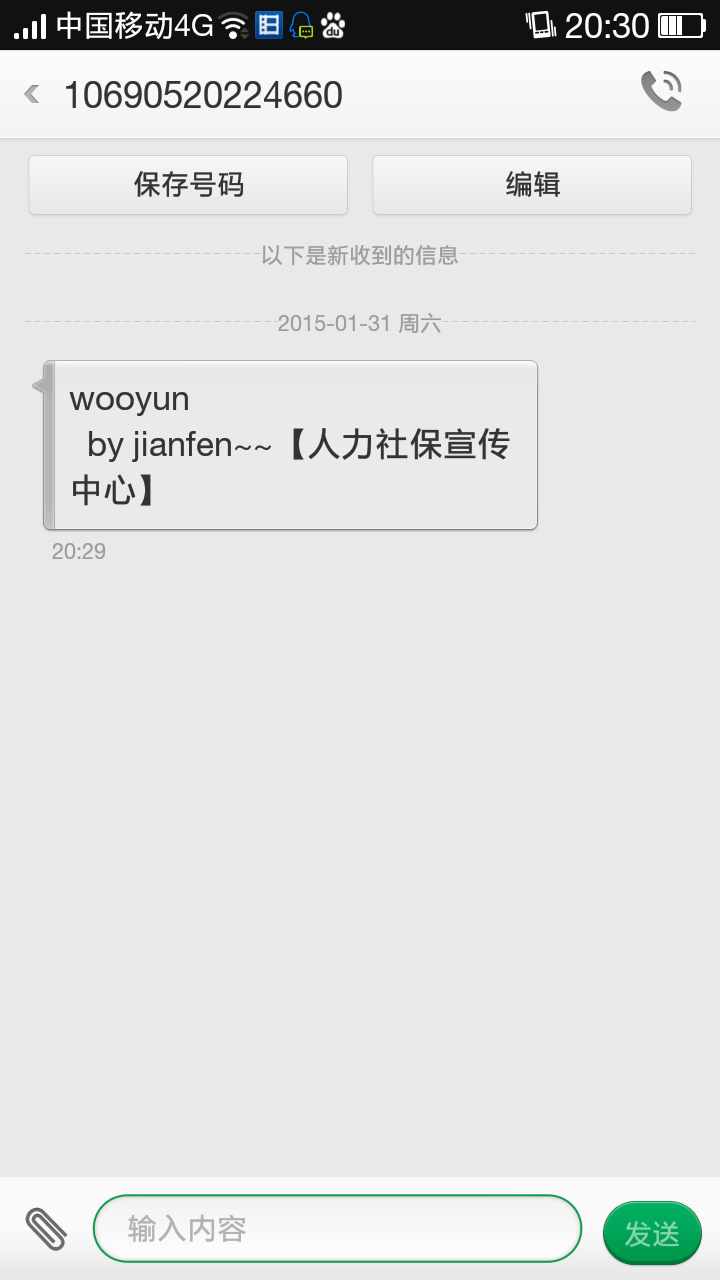Focus the 输入内容 message field

(337, 1229)
